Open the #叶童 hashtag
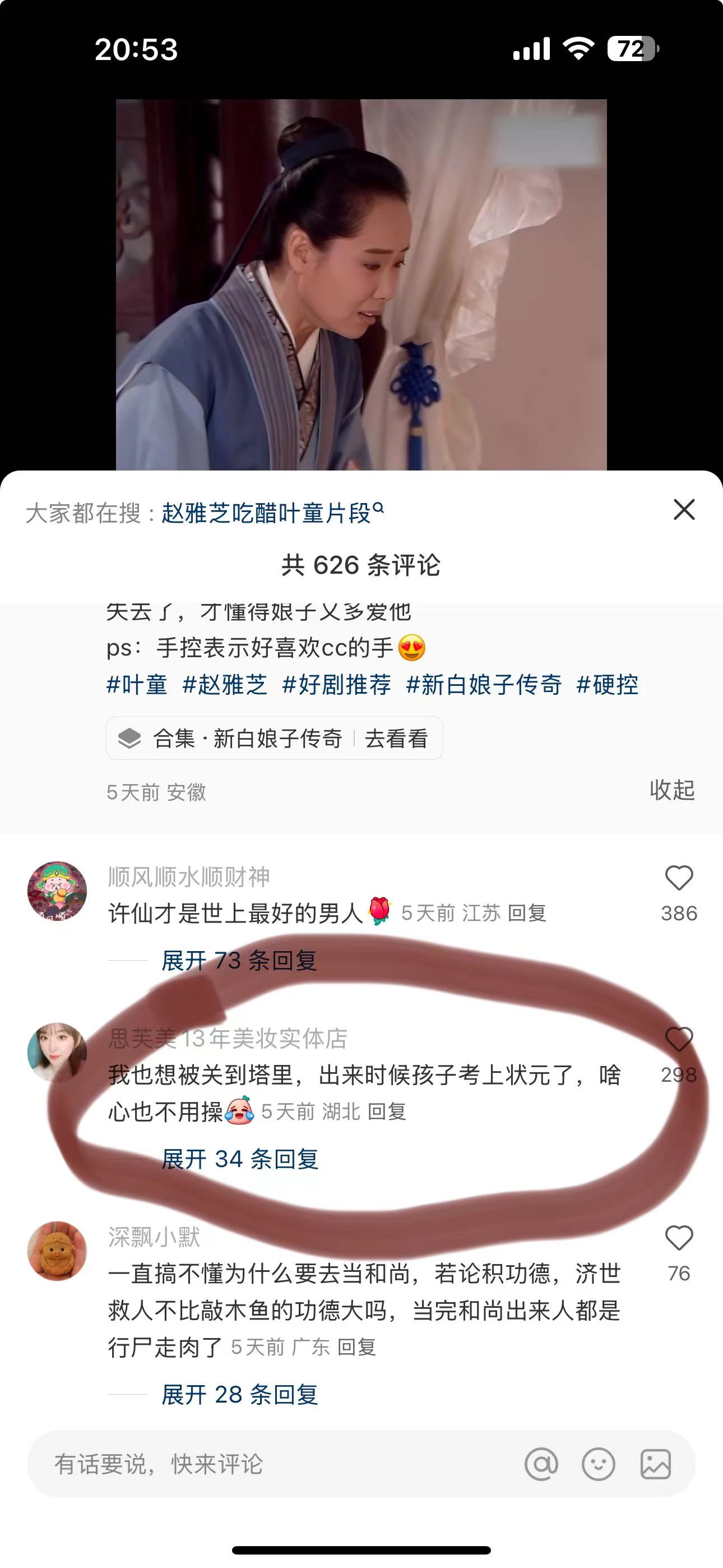The width and height of the screenshot is (723, 1568). 137,685
